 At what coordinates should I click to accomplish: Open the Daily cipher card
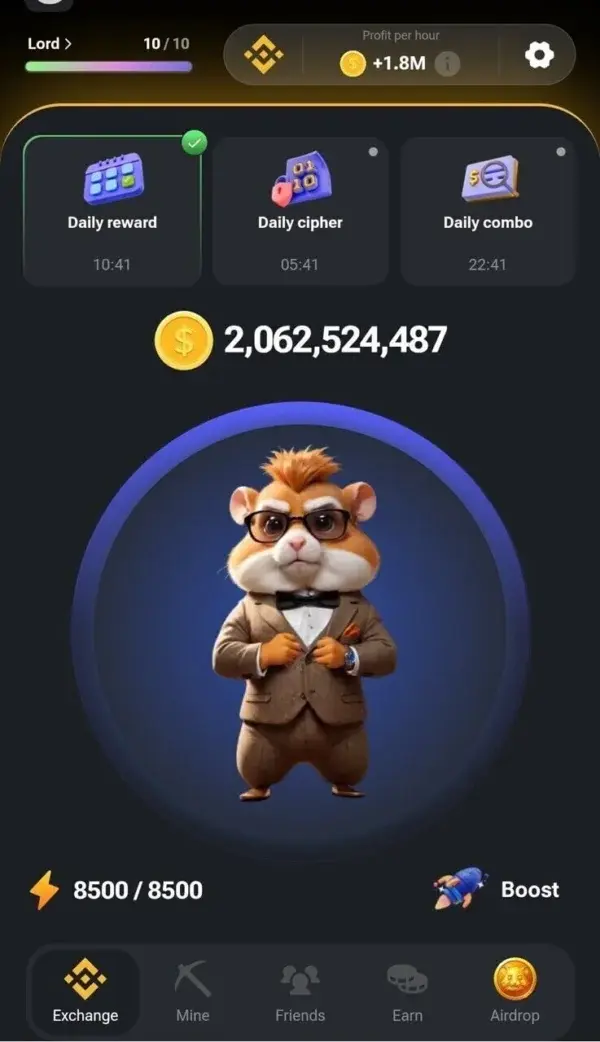click(300, 210)
